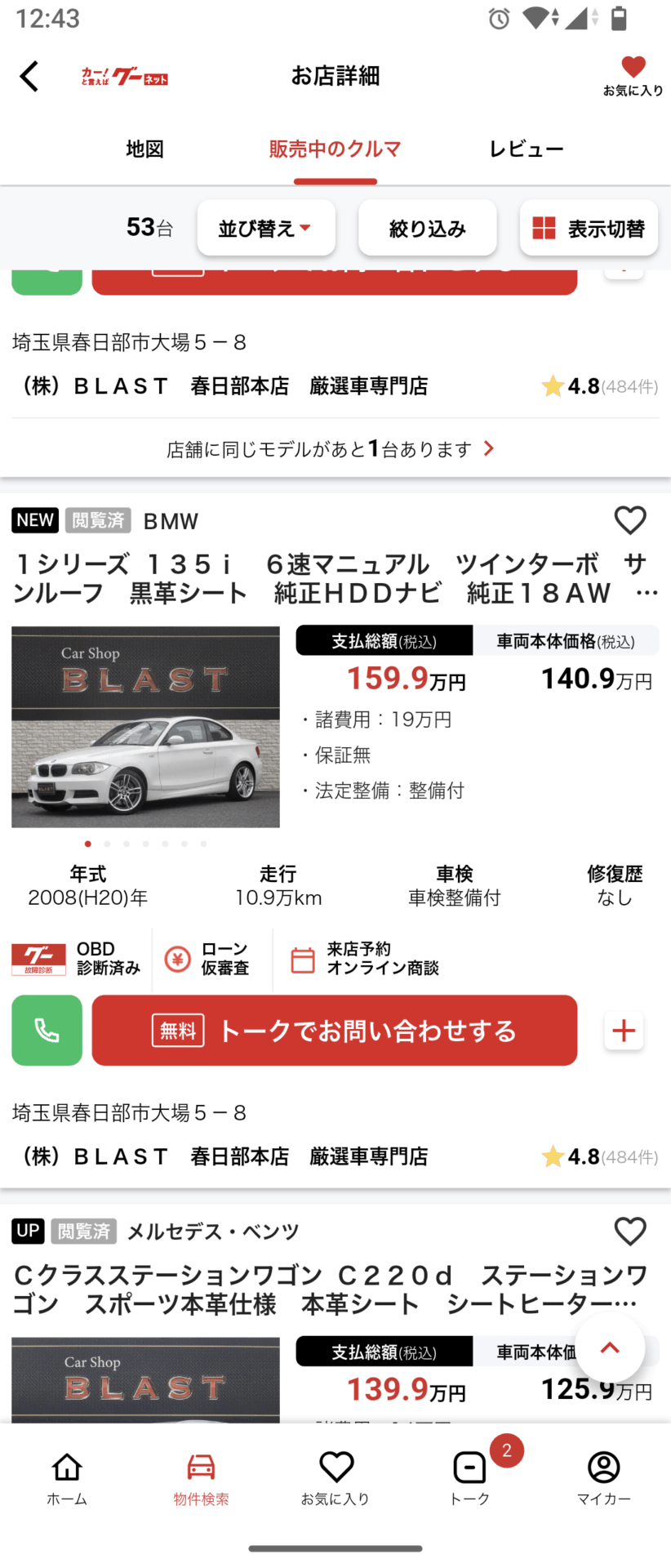Open link showing one more same-model car

pyautogui.click(x=331, y=449)
